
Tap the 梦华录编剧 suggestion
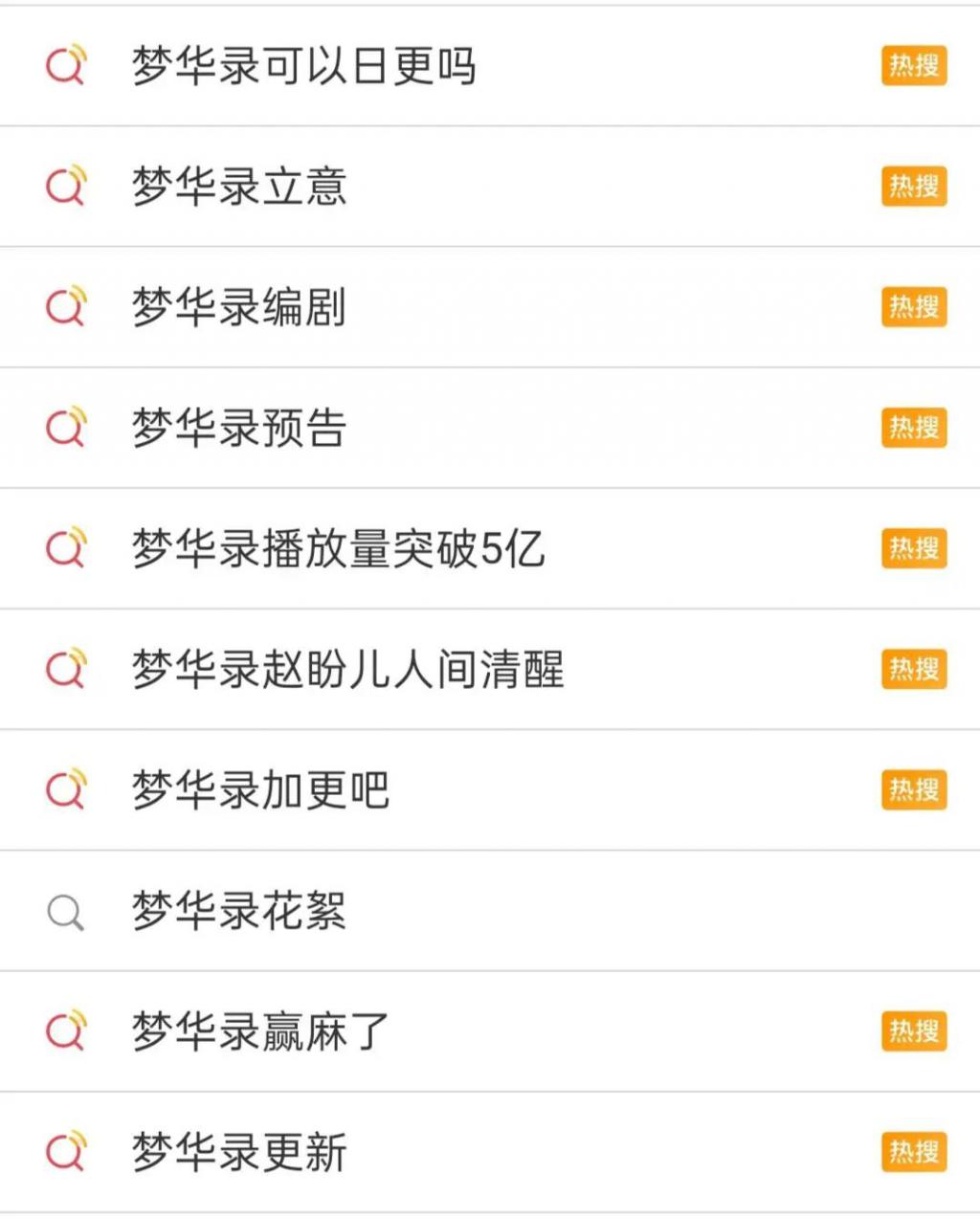click(x=239, y=307)
